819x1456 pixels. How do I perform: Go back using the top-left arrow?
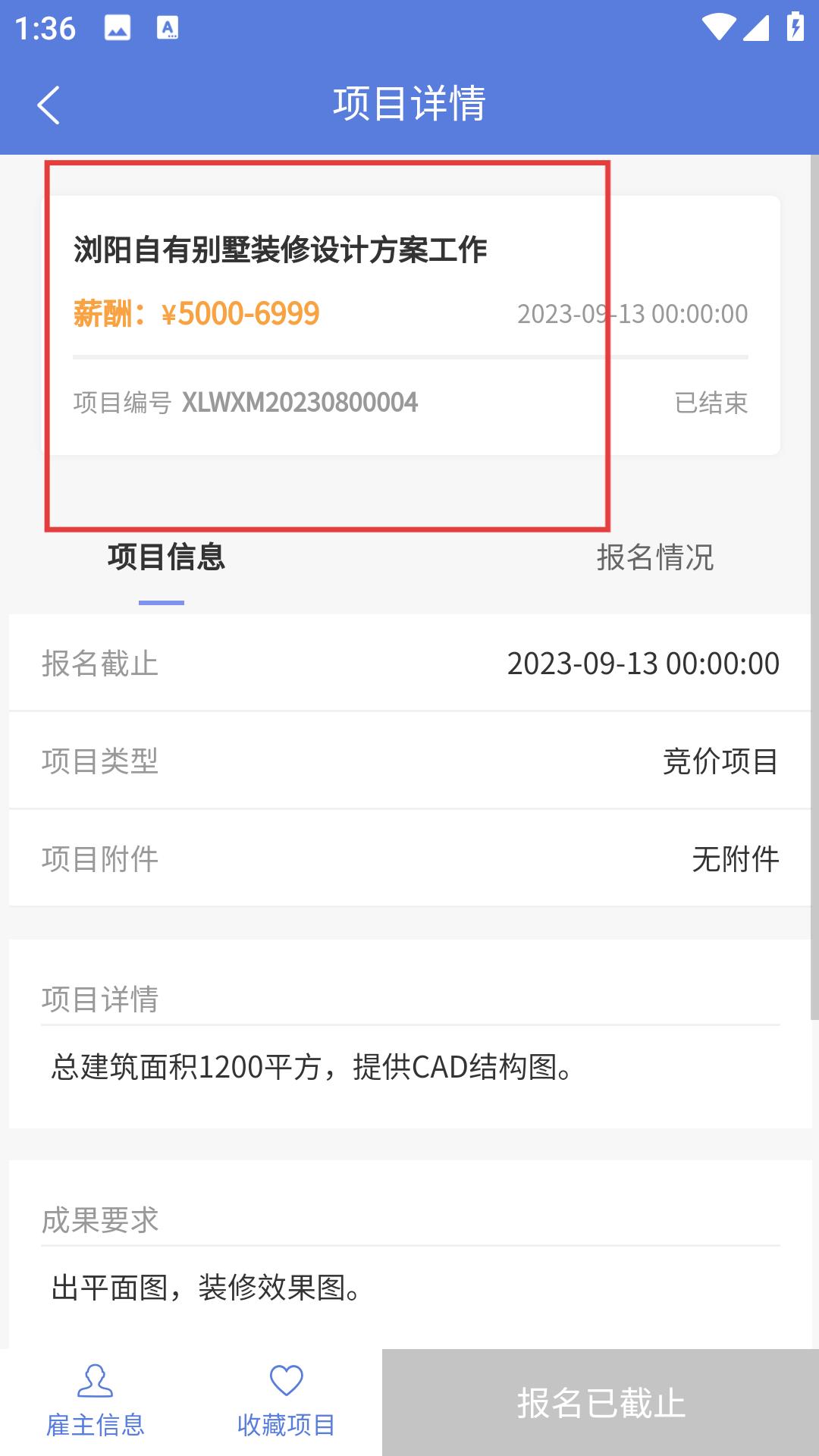pos(49,105)
